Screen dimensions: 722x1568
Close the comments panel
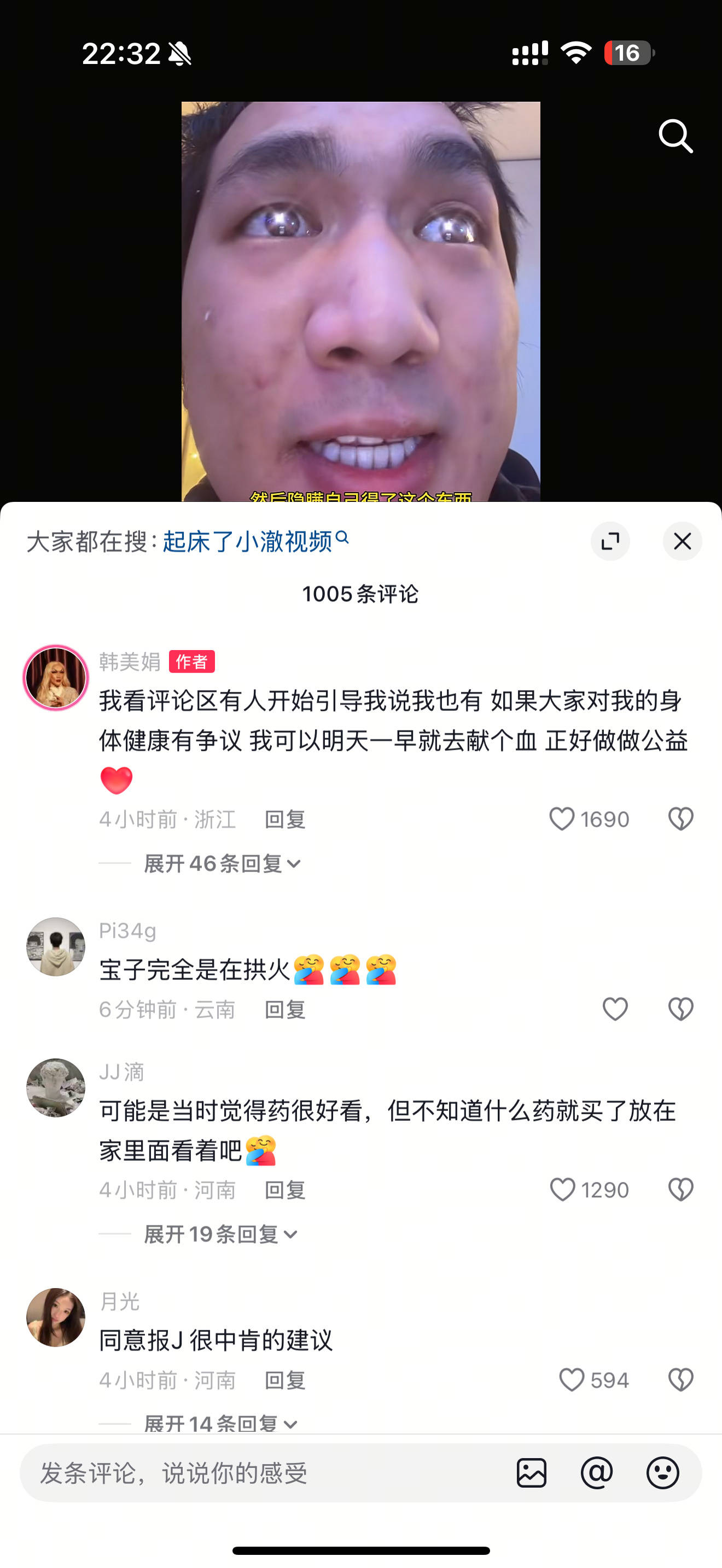tap(682, 541)
